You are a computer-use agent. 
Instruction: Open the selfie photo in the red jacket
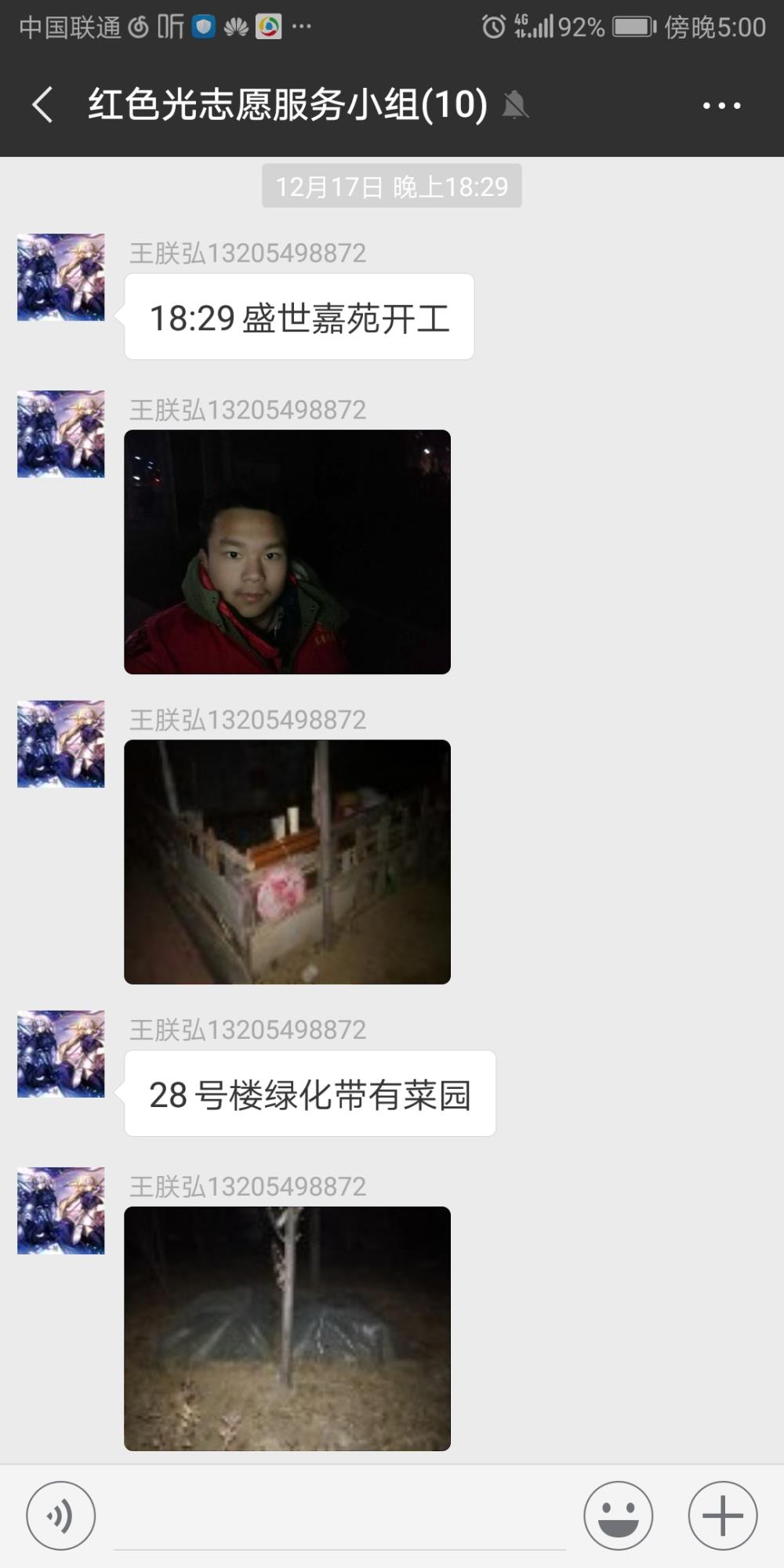pos(287,552)
